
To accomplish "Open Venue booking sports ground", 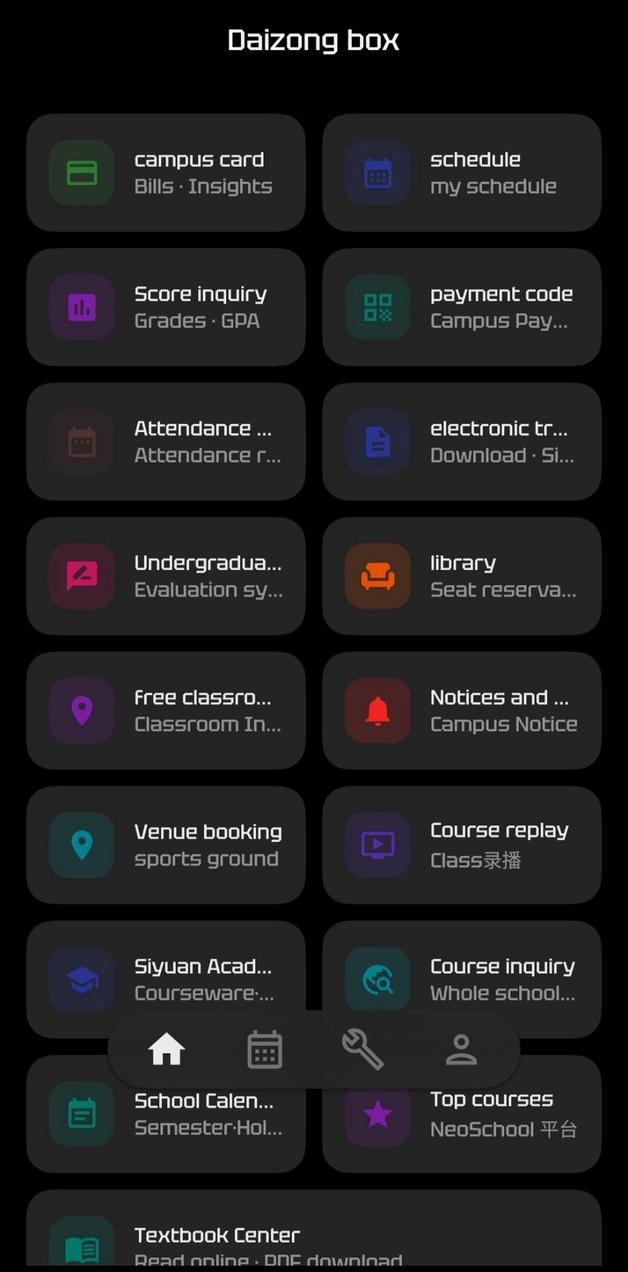I will (165, 845).
